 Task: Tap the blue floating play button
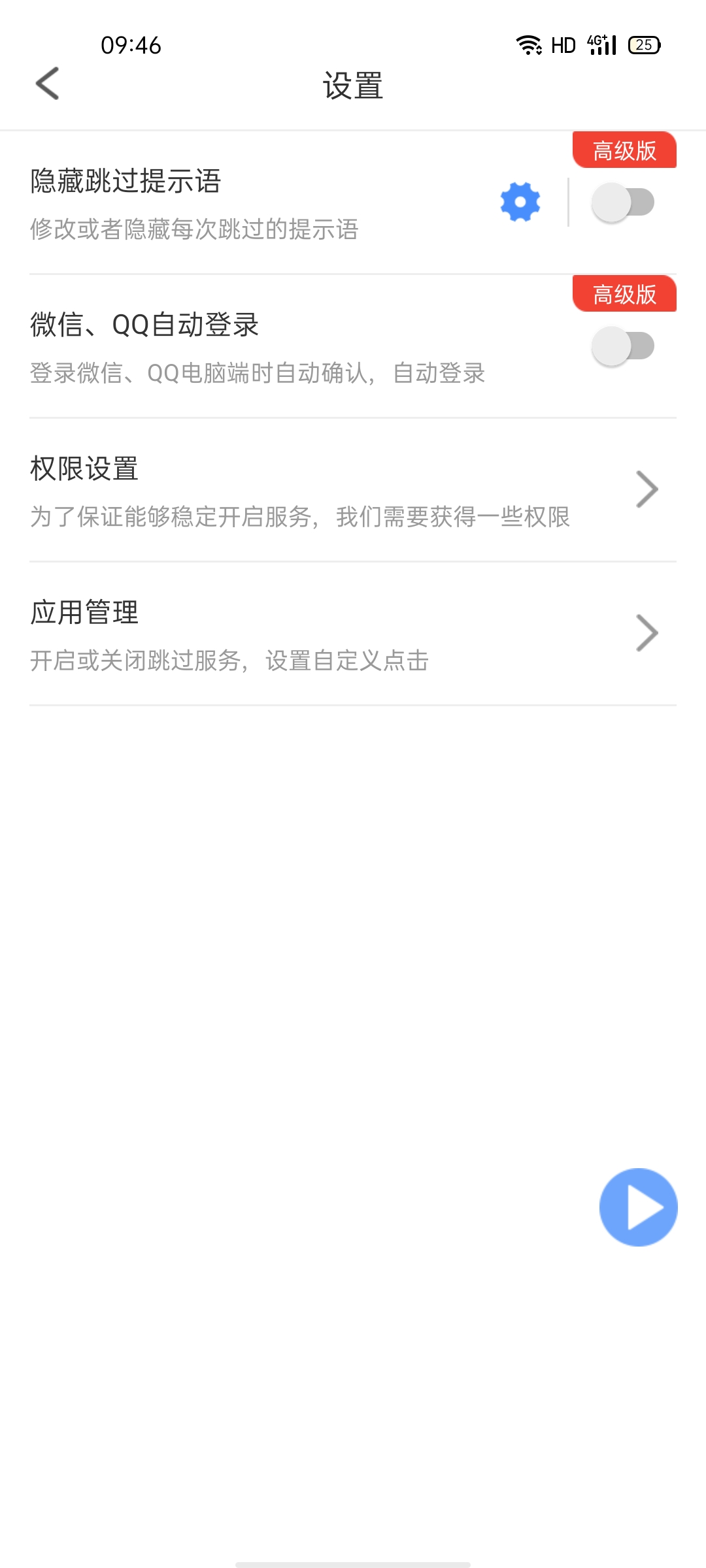[x=638, y=1207]
